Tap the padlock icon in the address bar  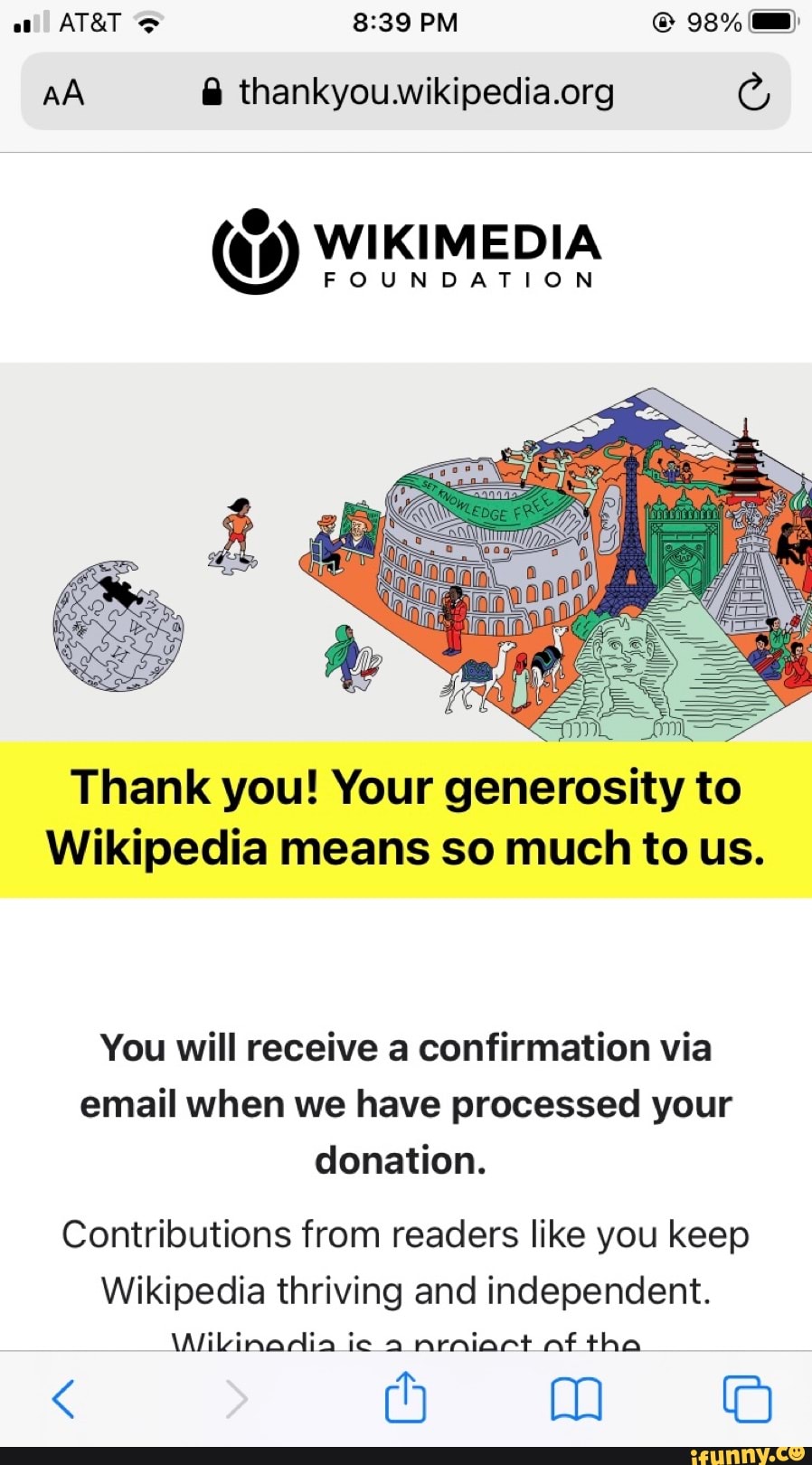[211, 90]
